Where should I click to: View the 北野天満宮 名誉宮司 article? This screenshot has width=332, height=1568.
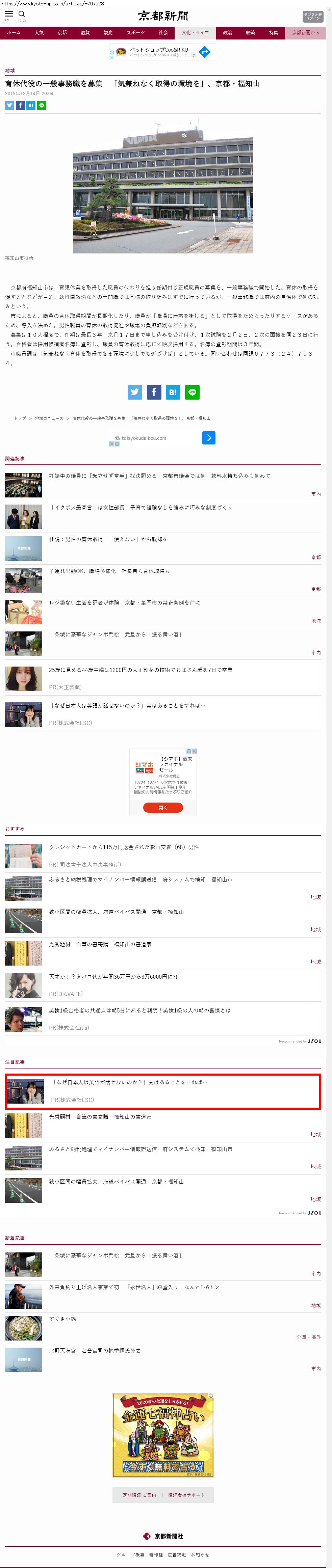pos(95,1350)
